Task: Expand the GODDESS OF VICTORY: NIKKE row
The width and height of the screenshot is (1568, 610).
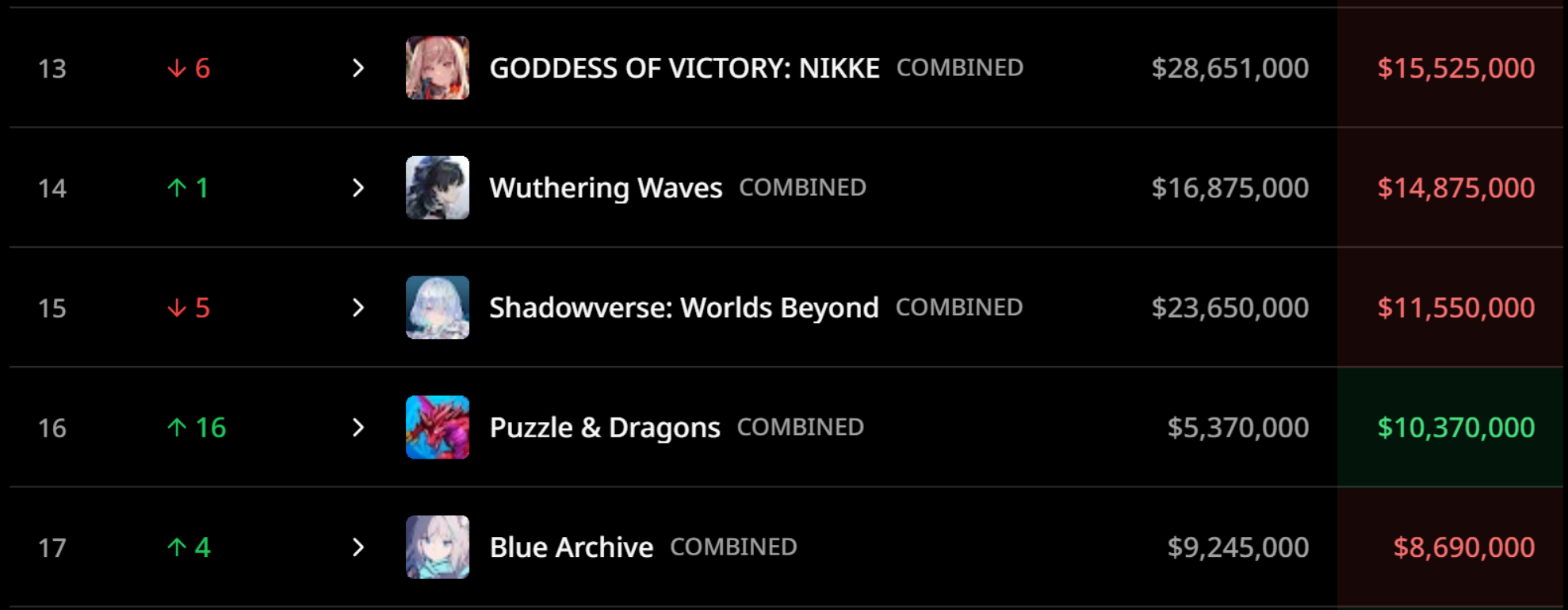Action: (358, 68)
